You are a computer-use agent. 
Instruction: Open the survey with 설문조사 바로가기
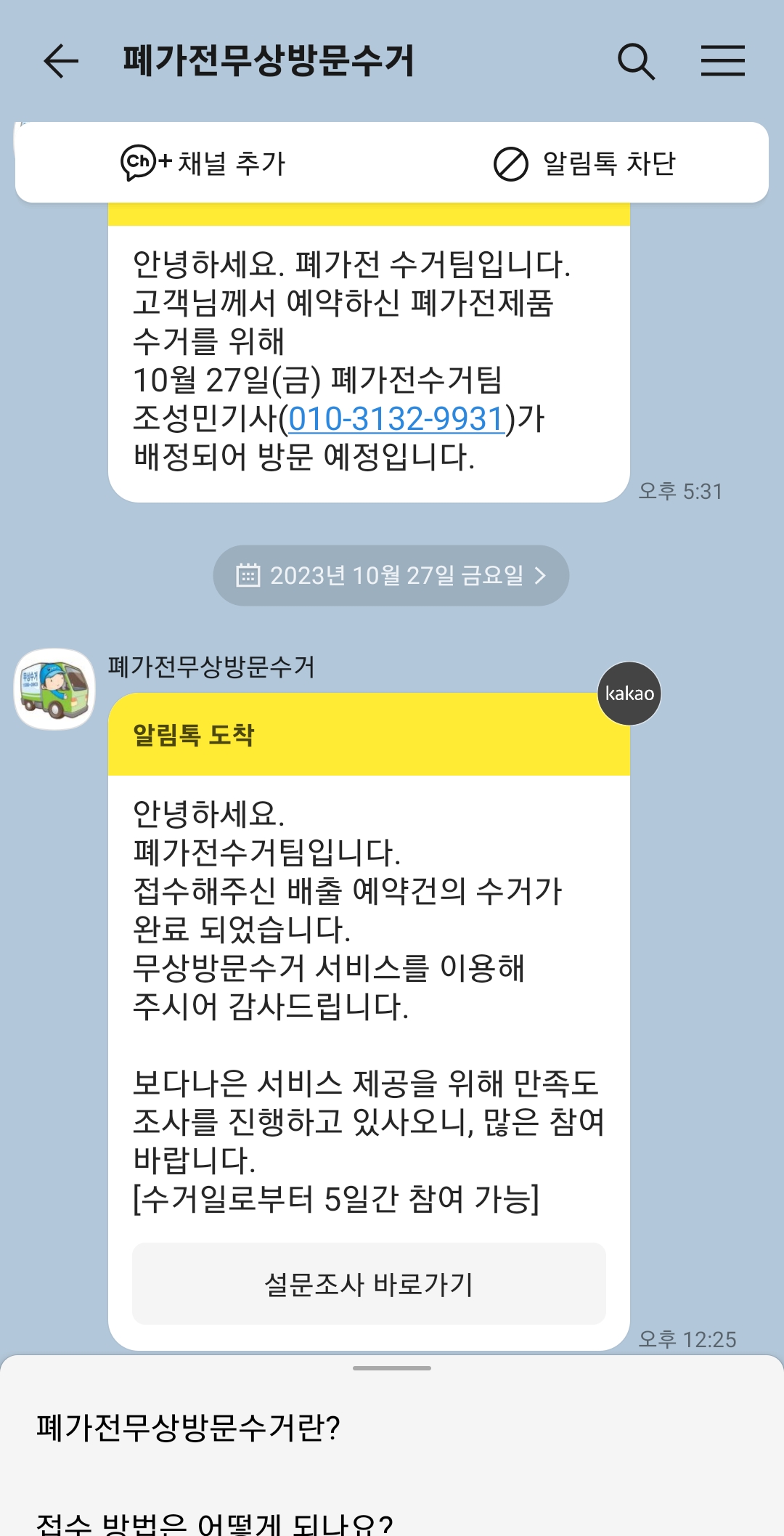[x=369, y=1284]
